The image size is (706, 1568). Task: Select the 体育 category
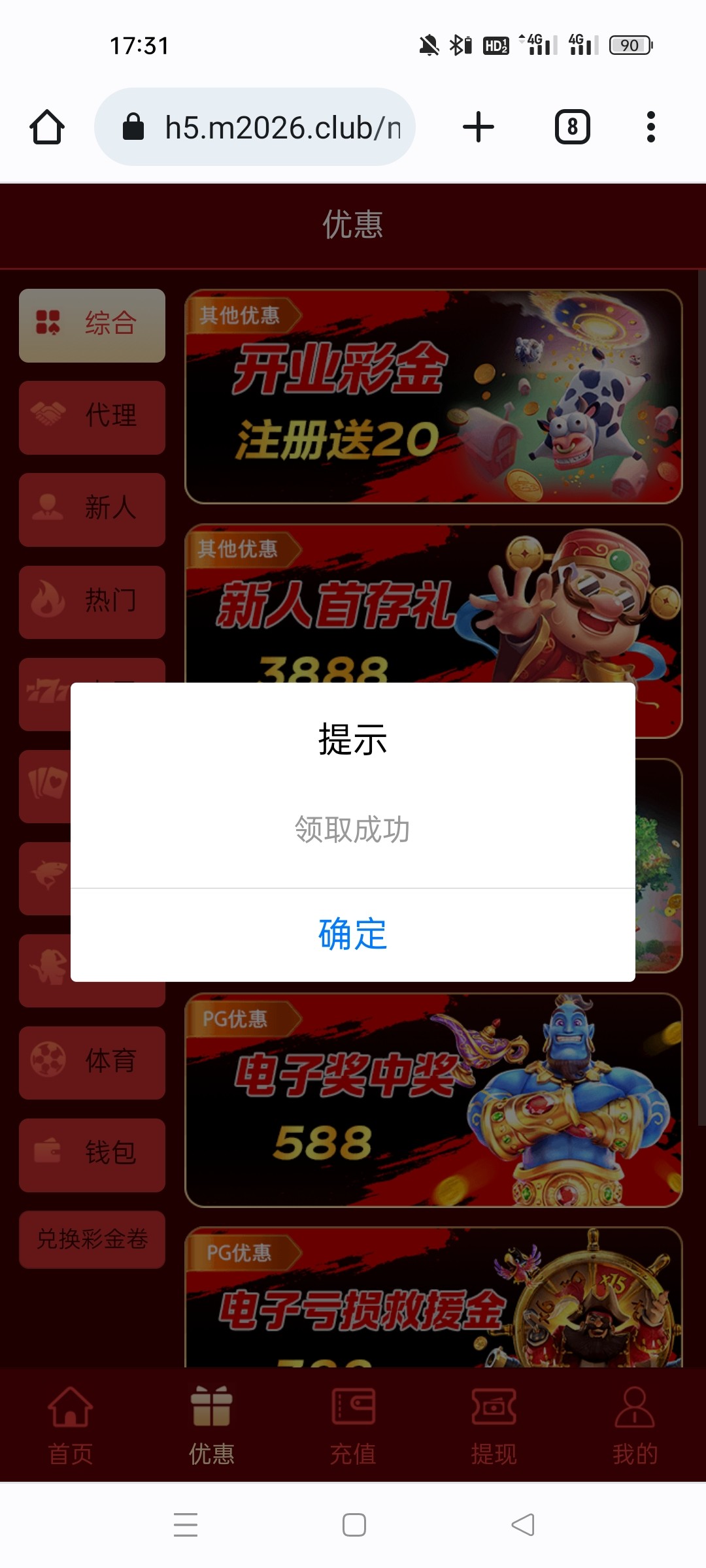pyautogui.click(x=92, y=1062)
